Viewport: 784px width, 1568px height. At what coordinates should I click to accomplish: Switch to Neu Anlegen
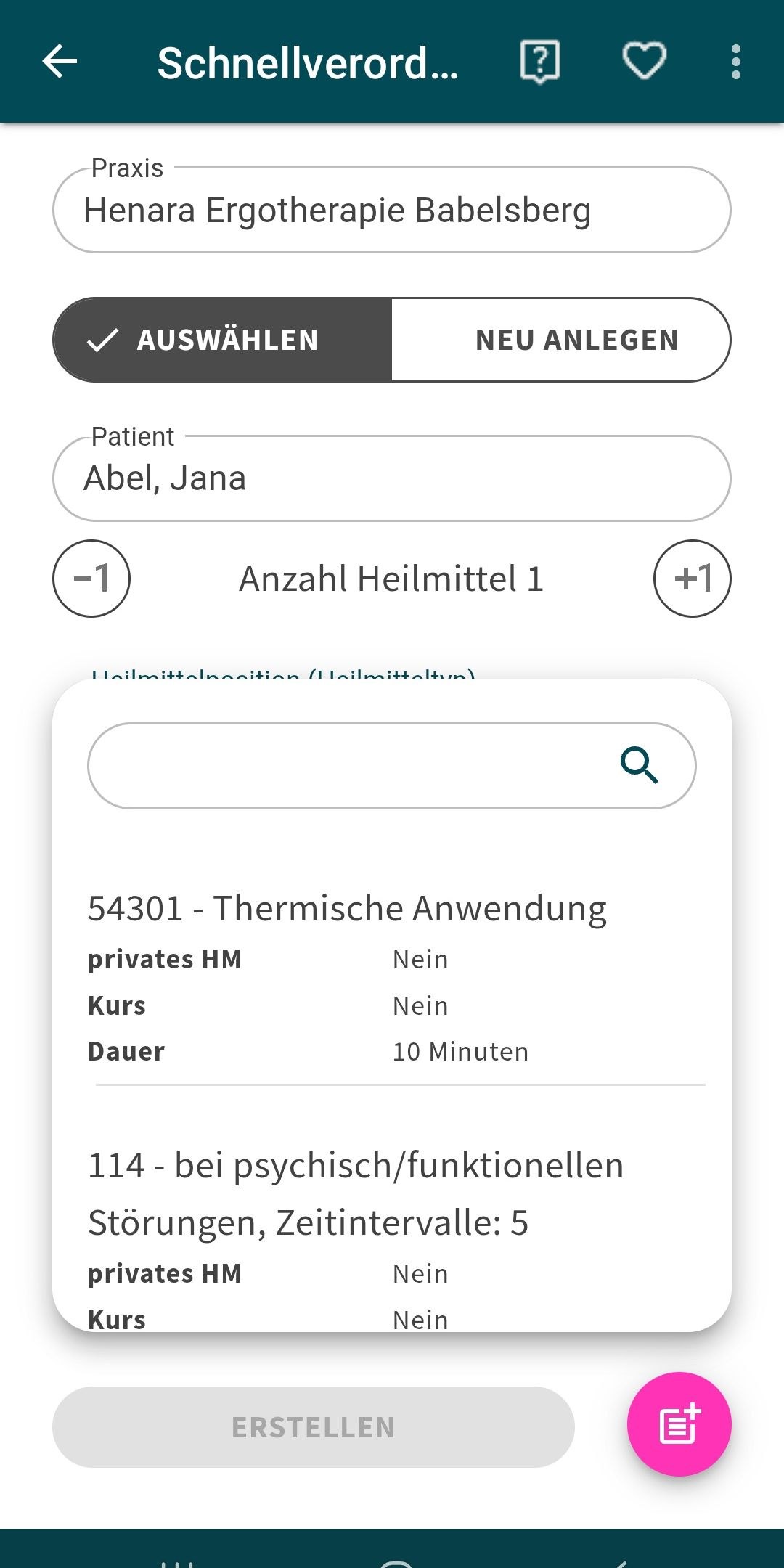click(561, 340)
